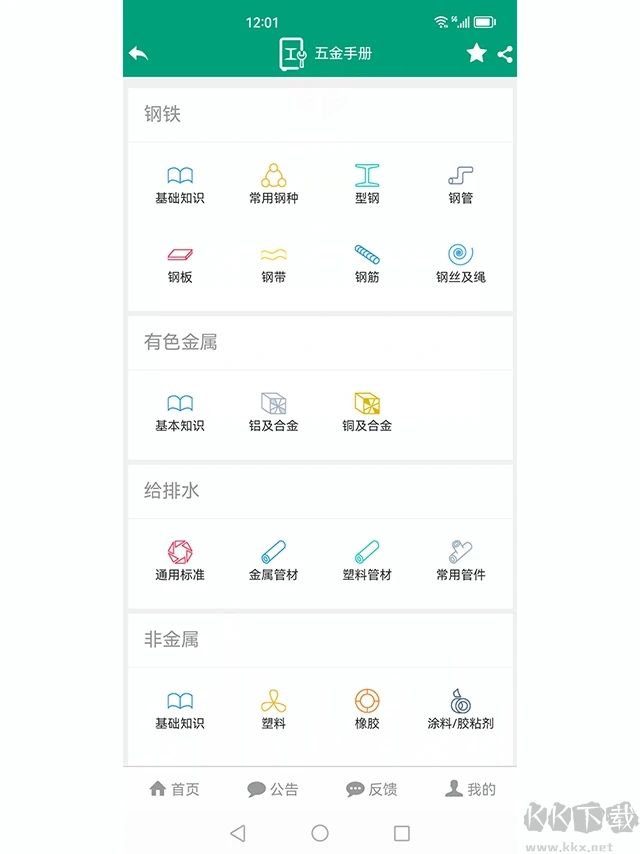Open the 钢管 category
Screen dimensions: 640x854
(460, 183)
